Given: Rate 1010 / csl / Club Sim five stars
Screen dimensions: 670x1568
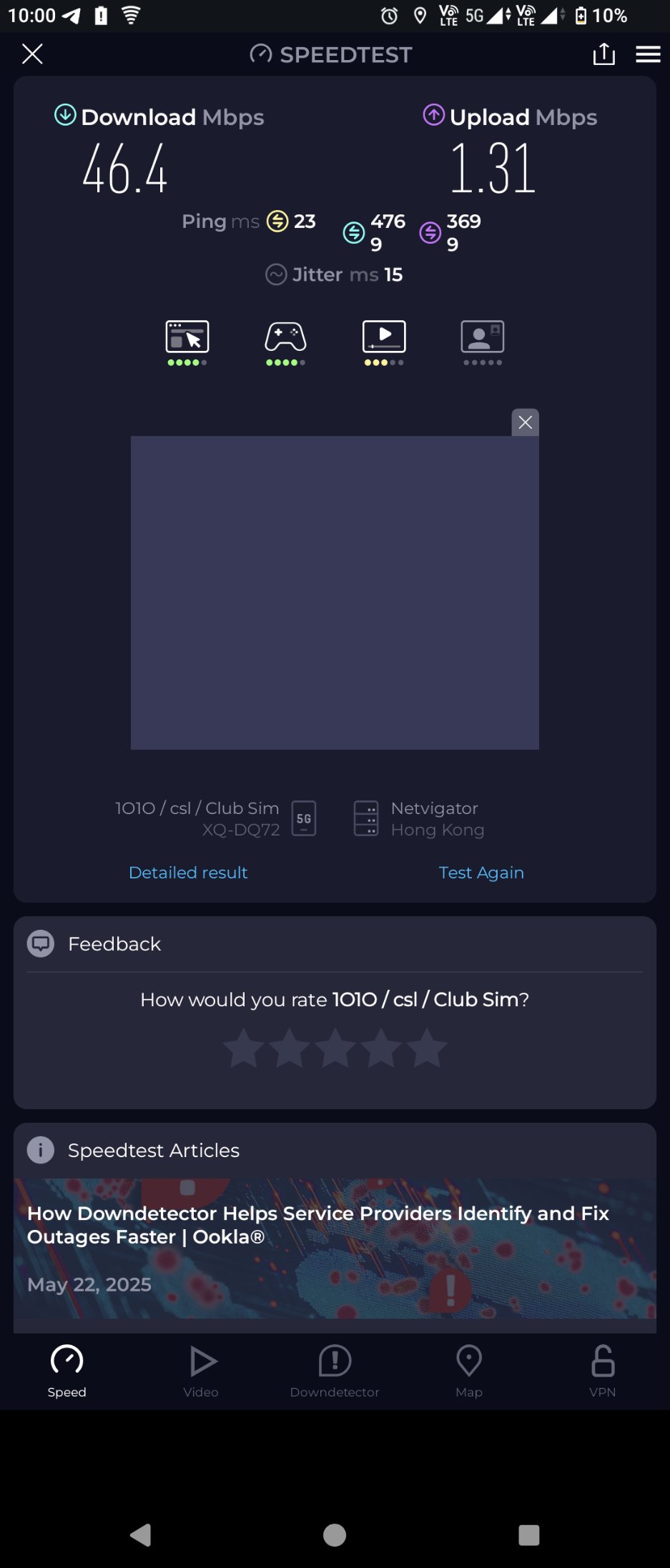Looking at the screenshot, I should (427, 1048).
